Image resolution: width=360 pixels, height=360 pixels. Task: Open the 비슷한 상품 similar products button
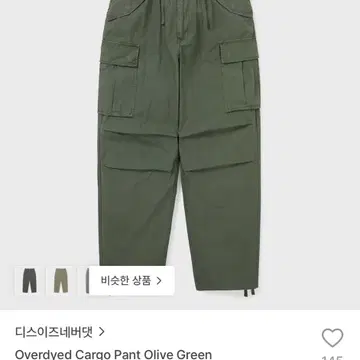[x=131, y=281]
